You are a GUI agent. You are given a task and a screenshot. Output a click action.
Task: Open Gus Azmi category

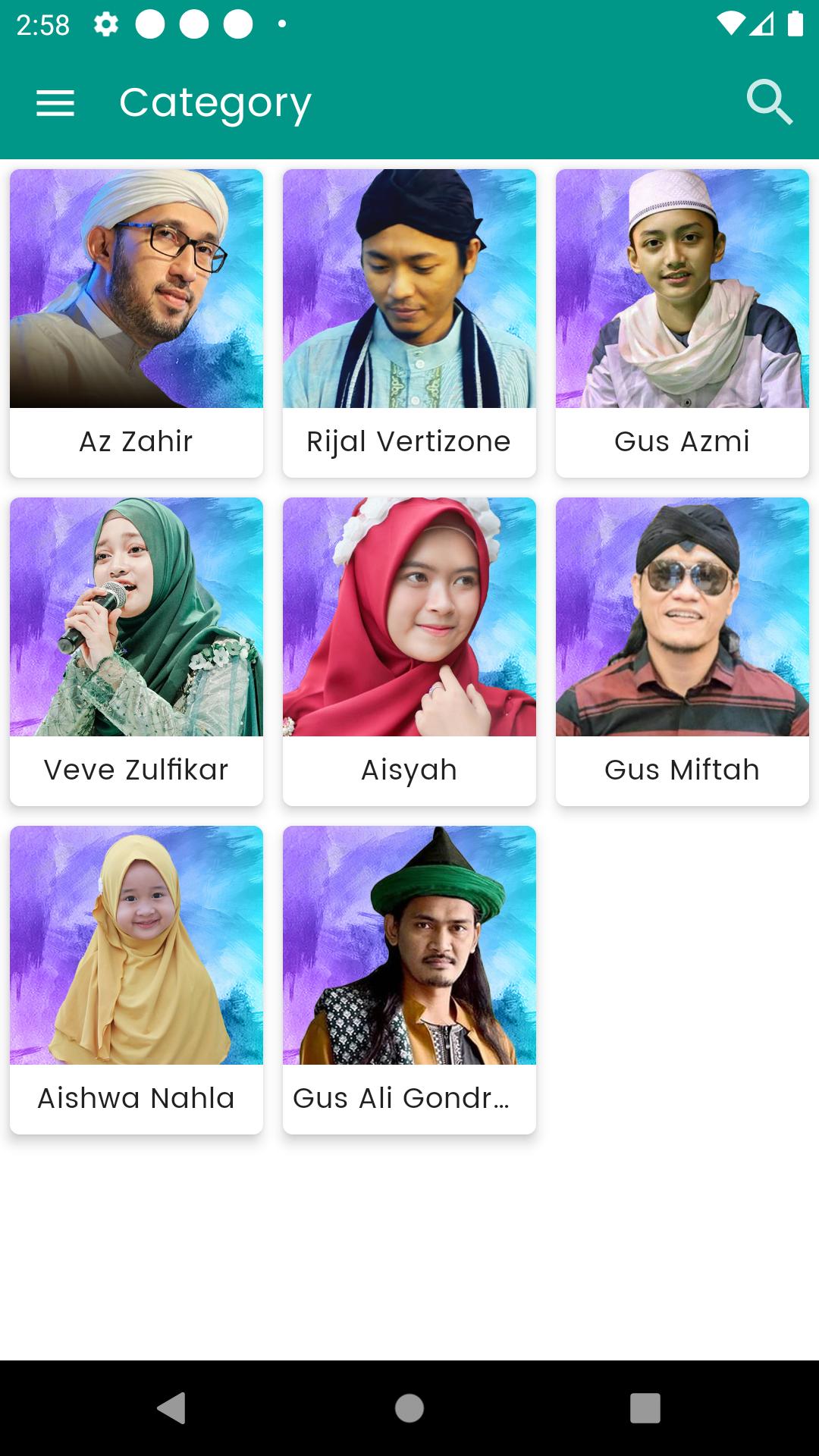pos(682,324)
